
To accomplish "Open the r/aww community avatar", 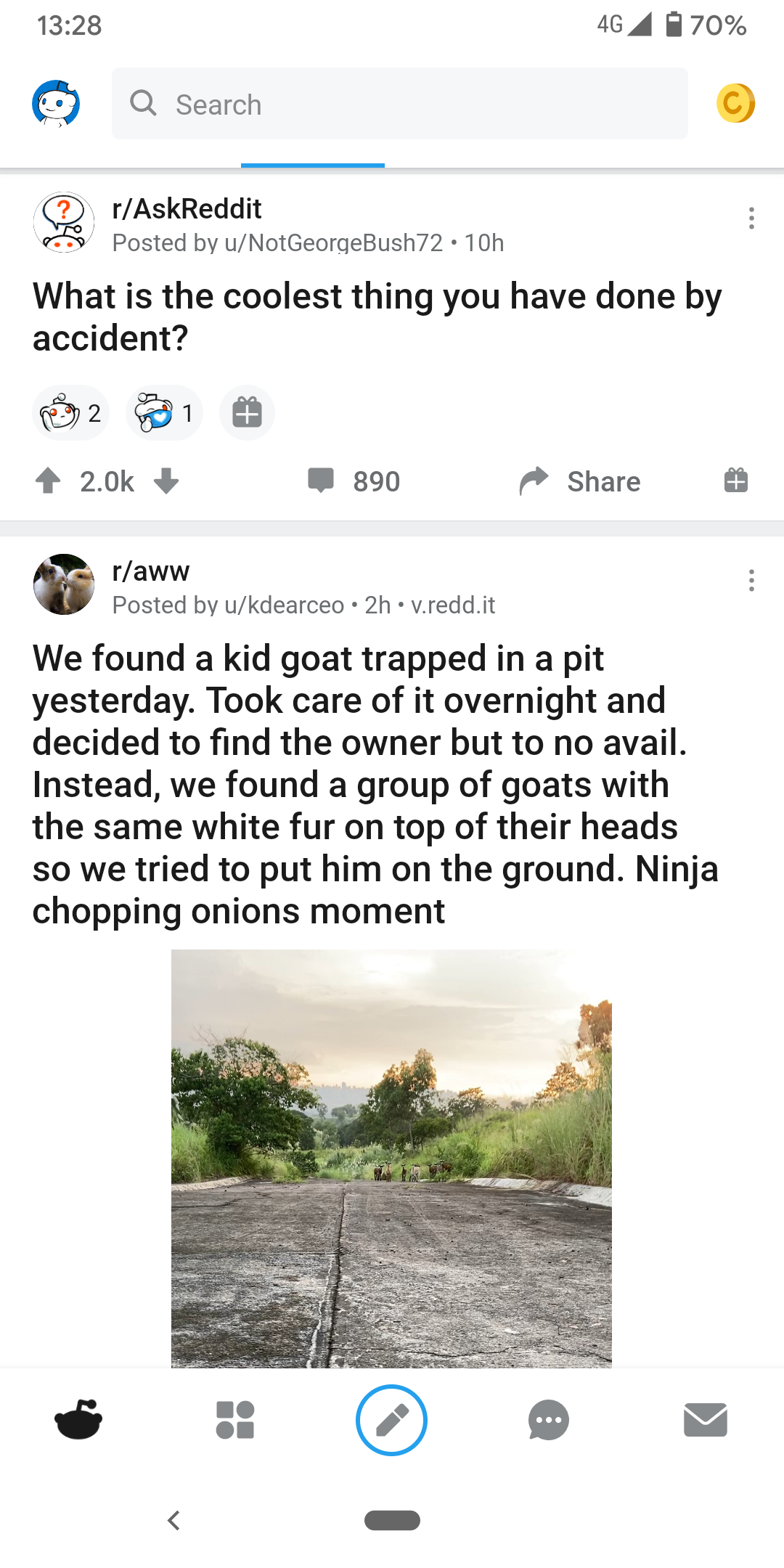I will point(63,584).
